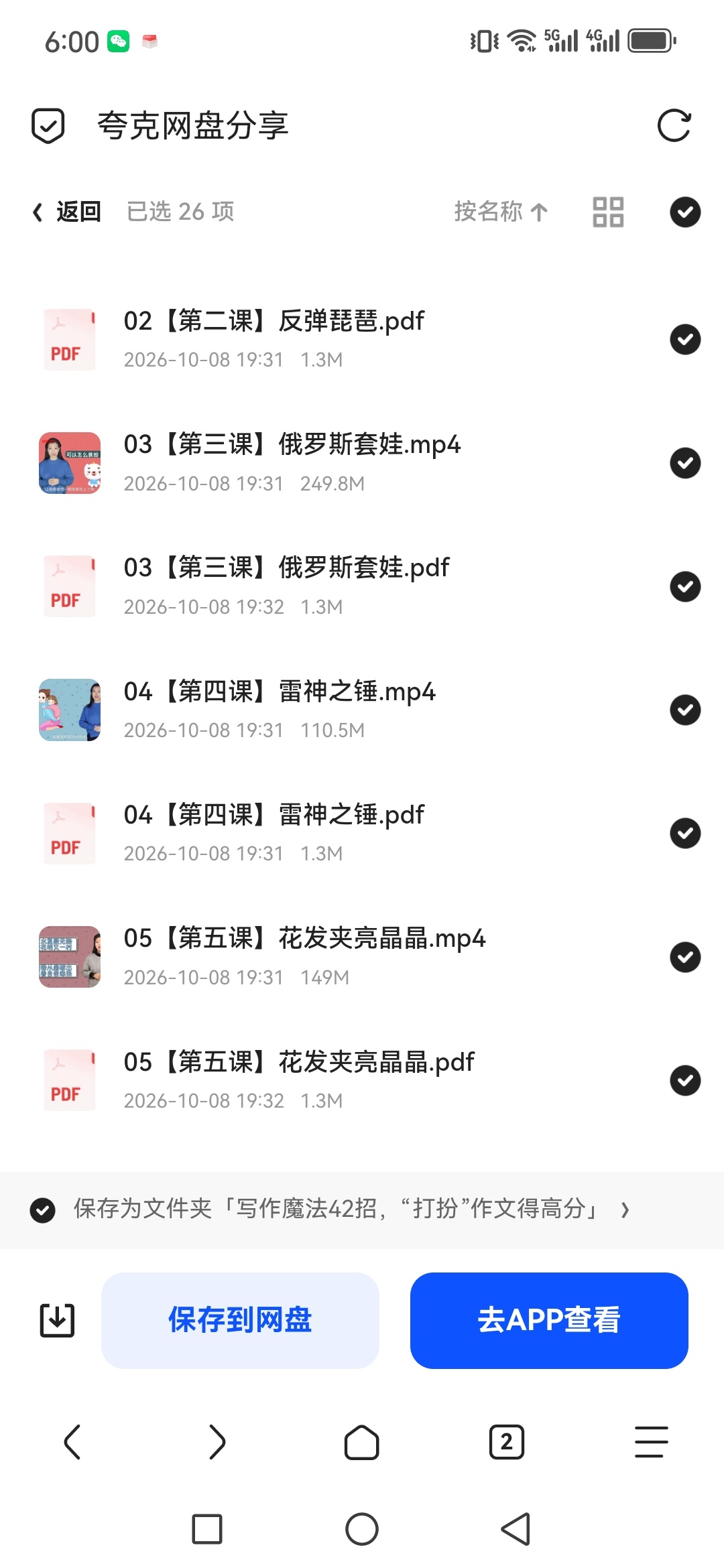Uncheck 03【第三课】俄罗斯套娃.pdf
This screenshot has height=1568, width=724.
tap(685, 586)
